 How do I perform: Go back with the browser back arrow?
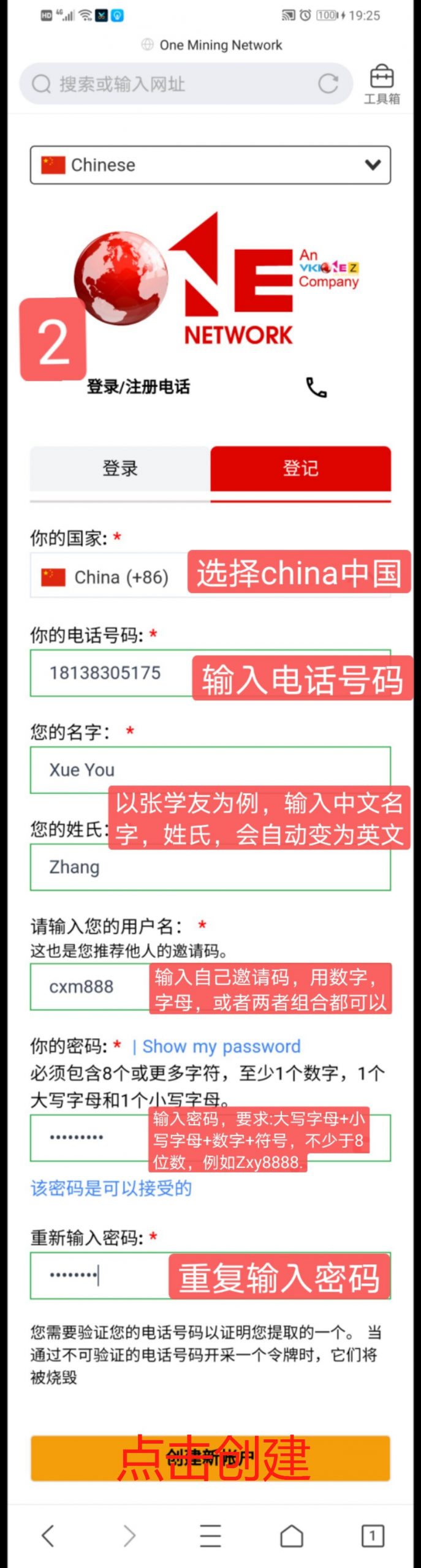(x=48, y=1536)
